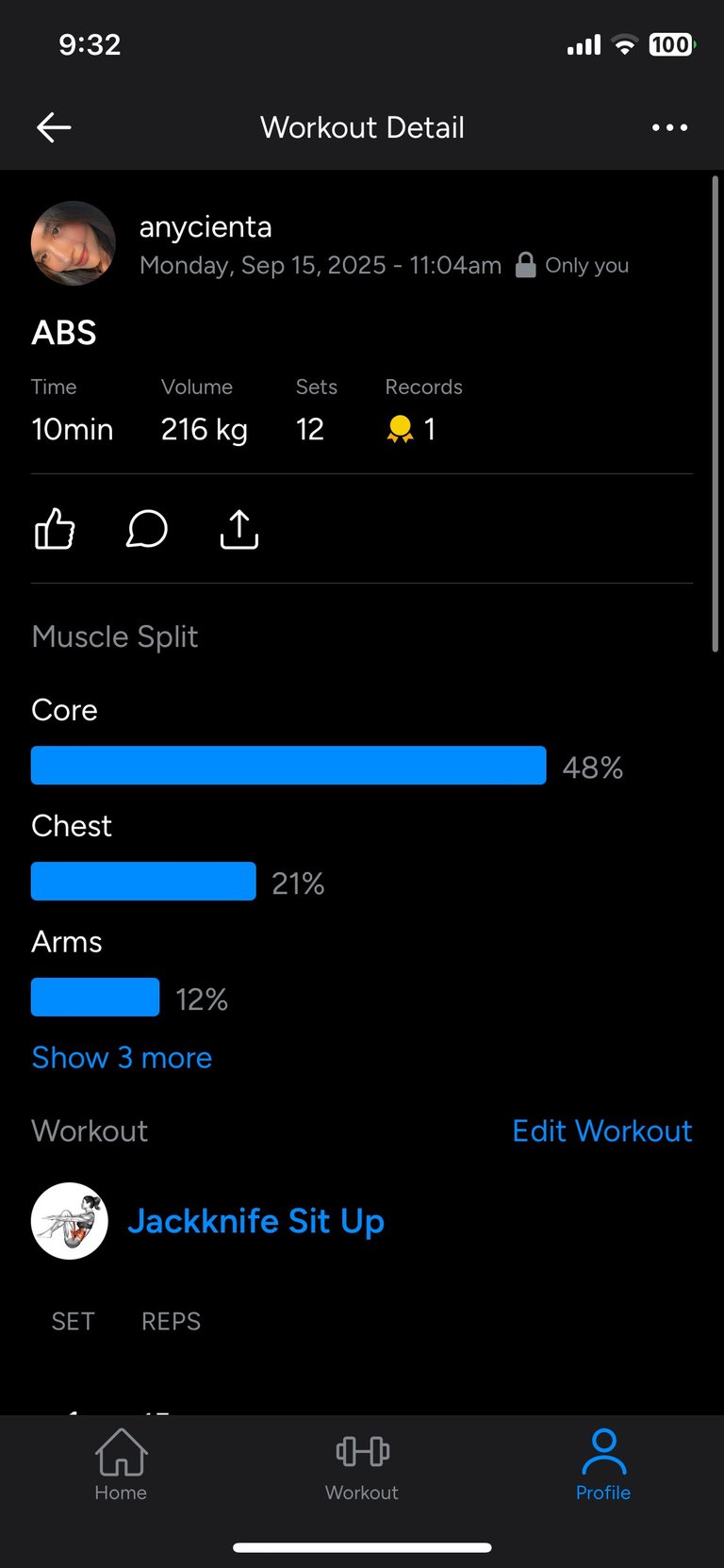Open anycienta's profile picture
This screenshot has height=1568, width=724.
(x=74, y=243)
